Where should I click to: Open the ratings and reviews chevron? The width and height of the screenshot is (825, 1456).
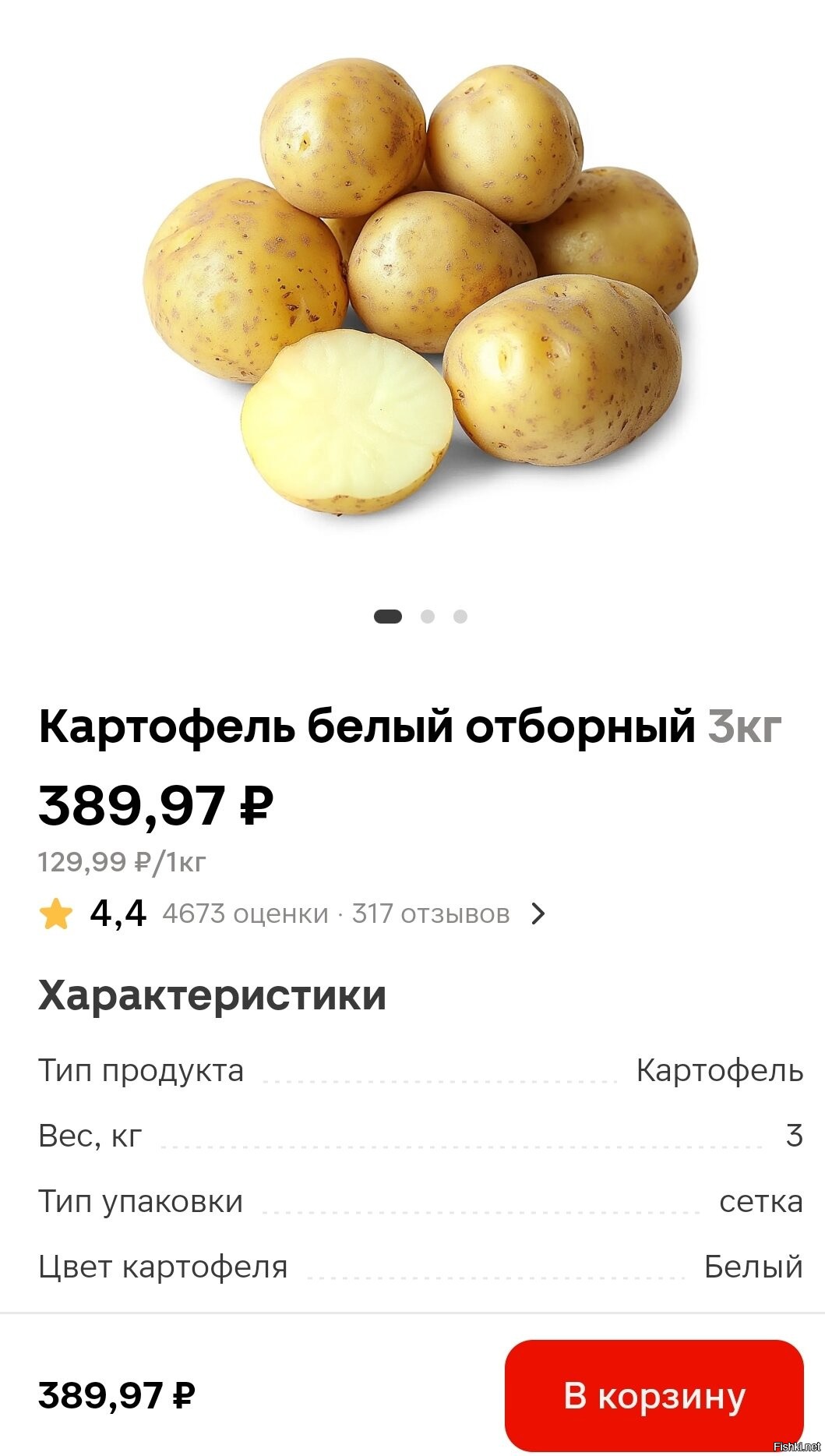[538, 914]
